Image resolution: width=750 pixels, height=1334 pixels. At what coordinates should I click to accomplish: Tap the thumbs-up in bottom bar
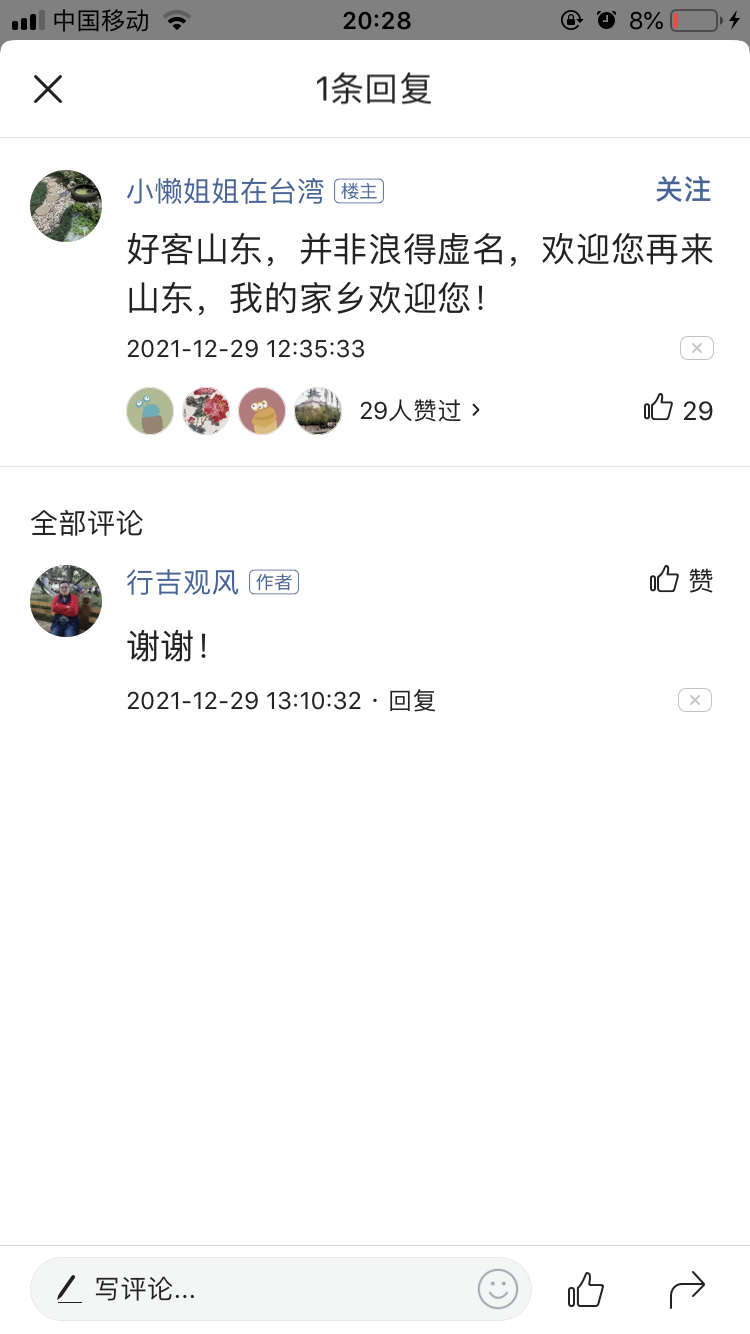pyautogui.click(x=586, y=1290)
